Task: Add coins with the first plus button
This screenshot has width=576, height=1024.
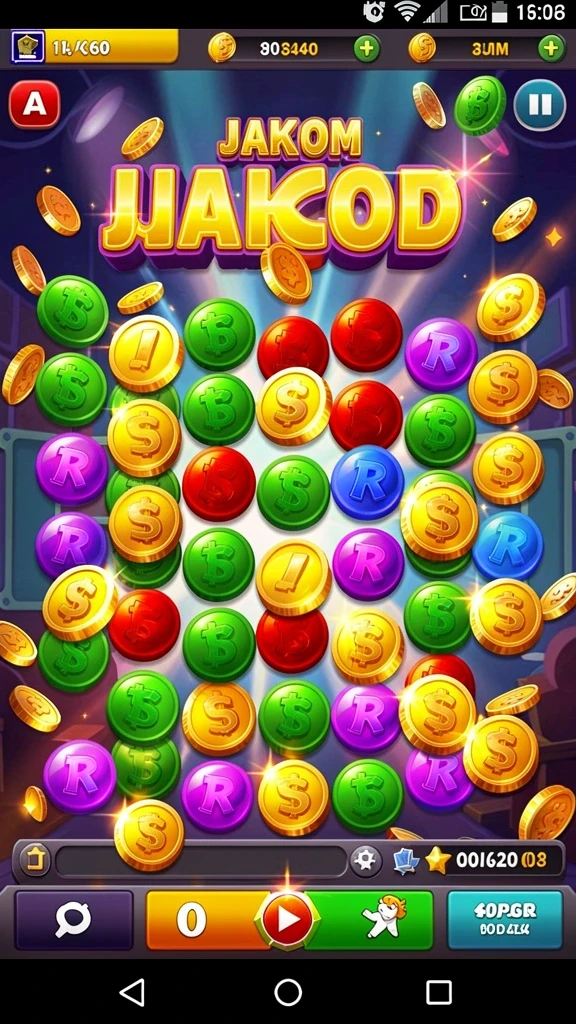Action: coord(367,48)
